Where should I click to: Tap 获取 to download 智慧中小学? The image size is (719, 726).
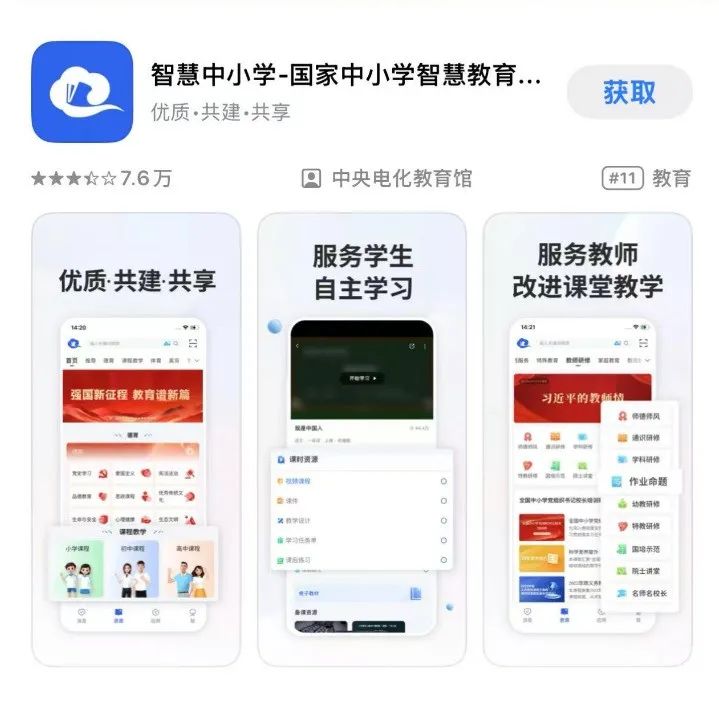pyautogui.click(x=629, y=92)
